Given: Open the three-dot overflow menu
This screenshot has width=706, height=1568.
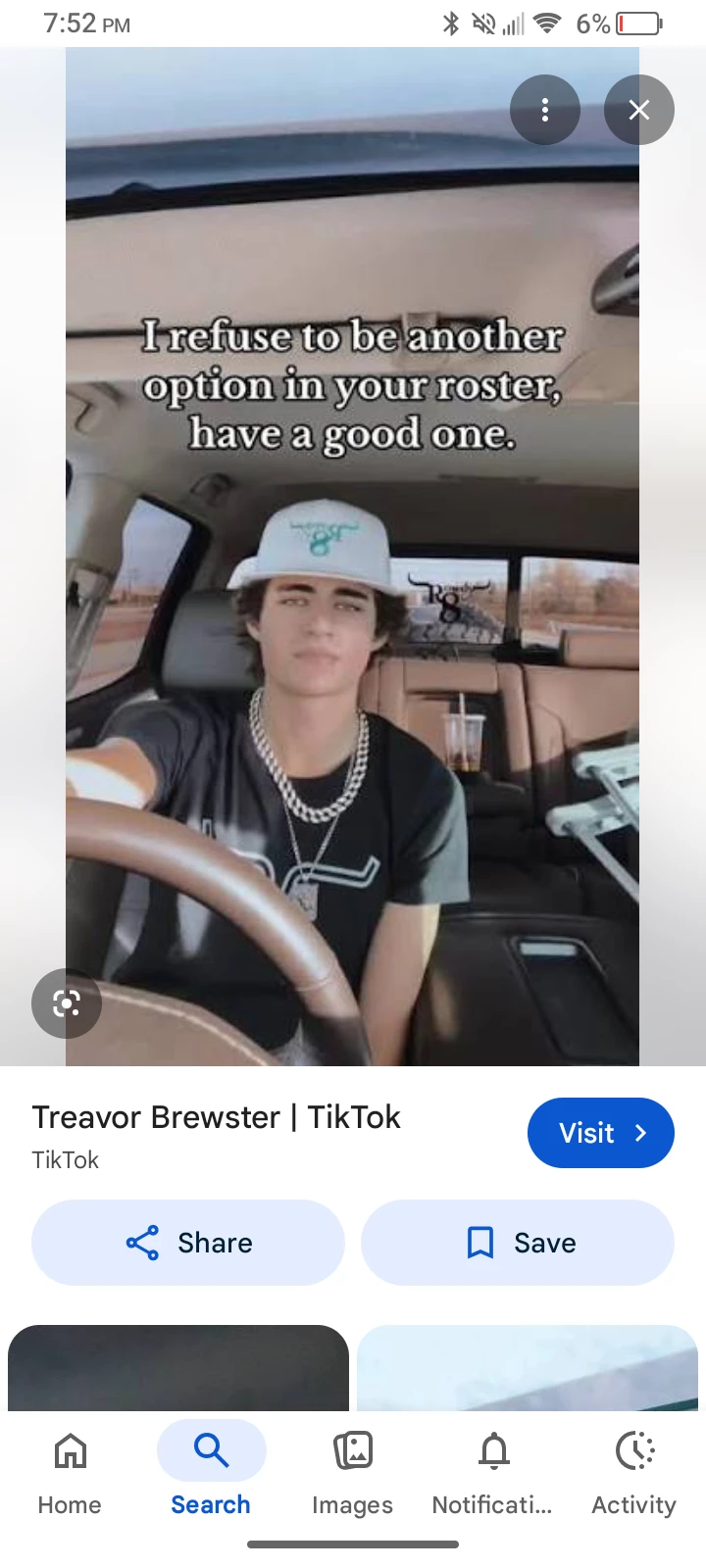Looking at the screenshot, I should (x=545, y=110).
